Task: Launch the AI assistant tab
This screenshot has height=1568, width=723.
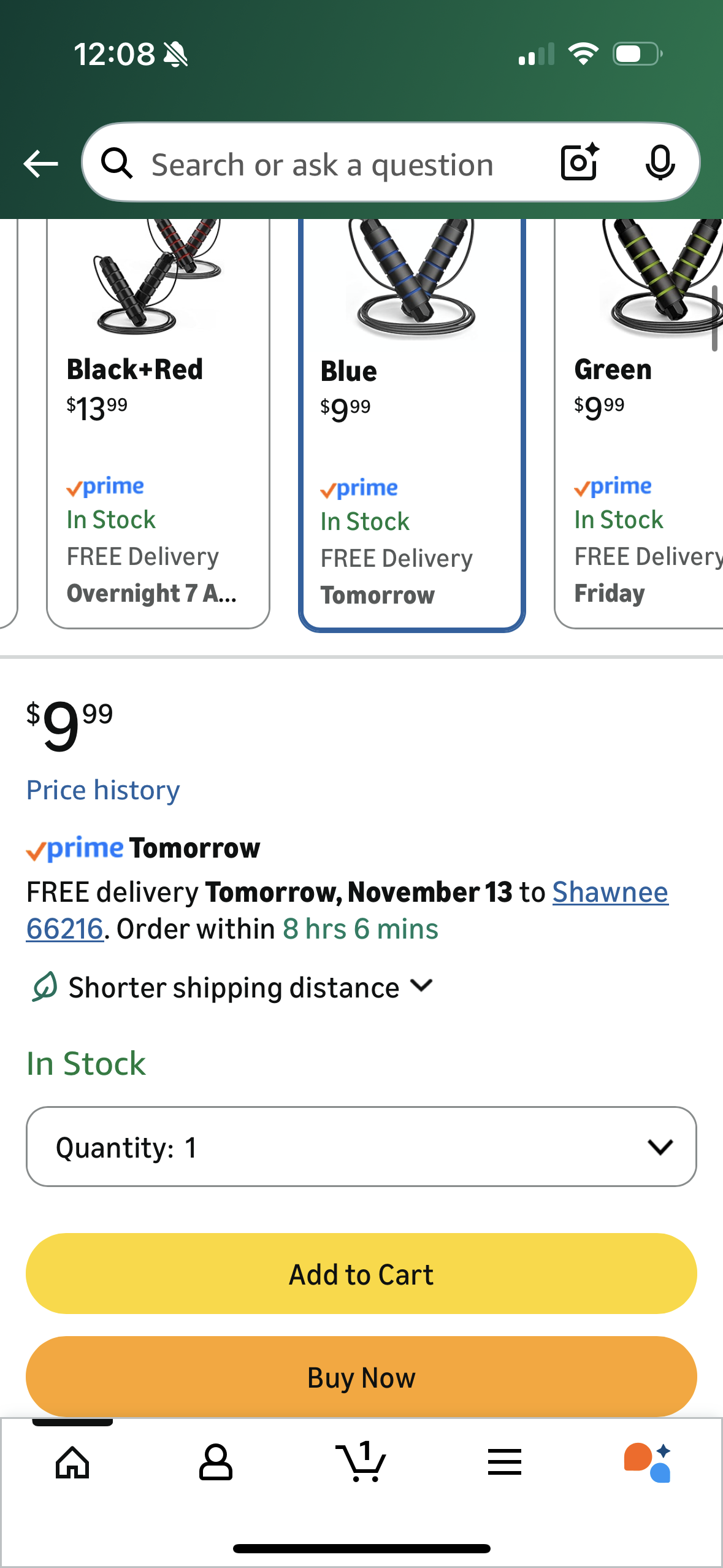Action: [648, 1462]
